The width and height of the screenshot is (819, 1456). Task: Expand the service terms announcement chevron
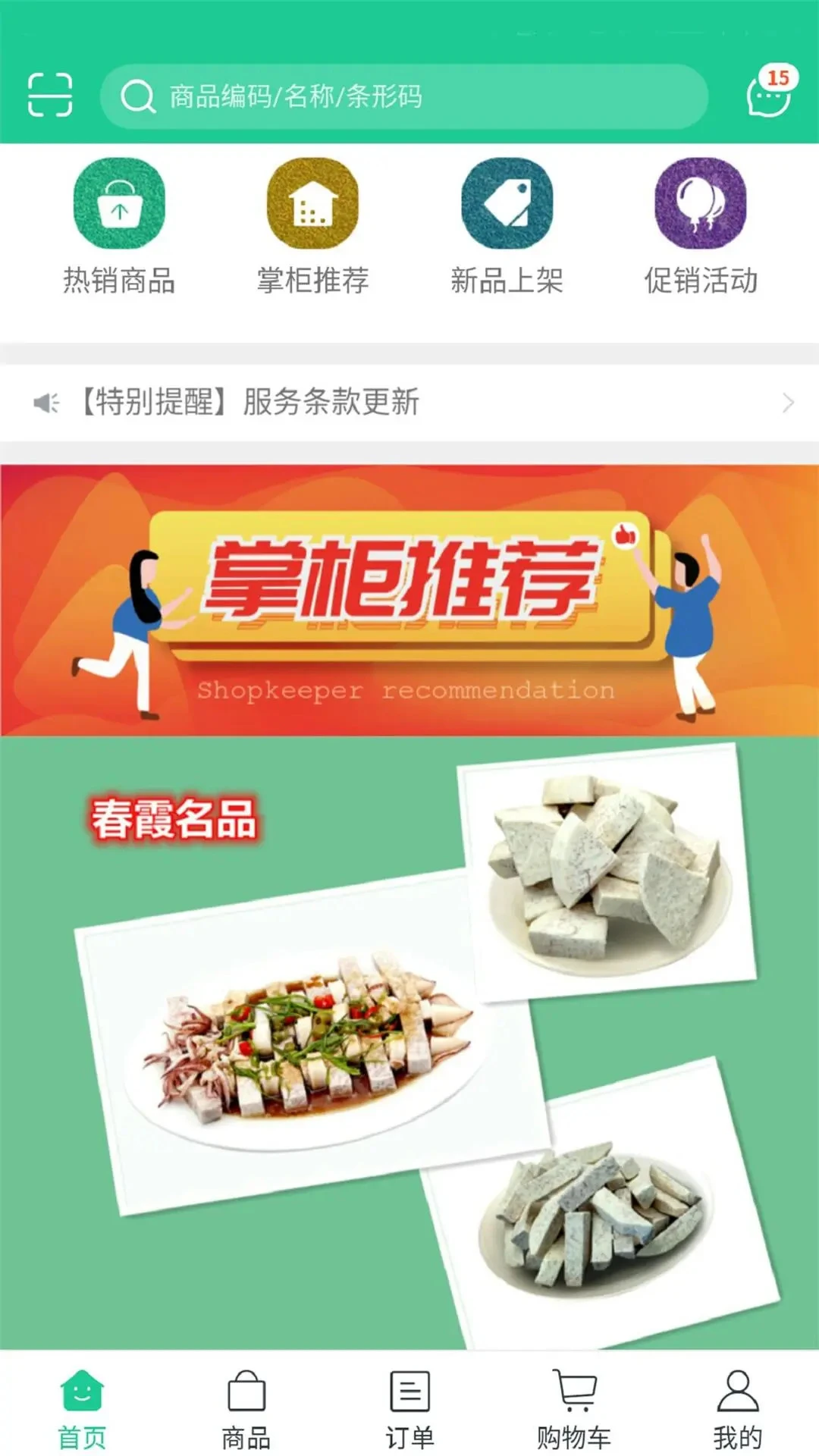(789, 403)
